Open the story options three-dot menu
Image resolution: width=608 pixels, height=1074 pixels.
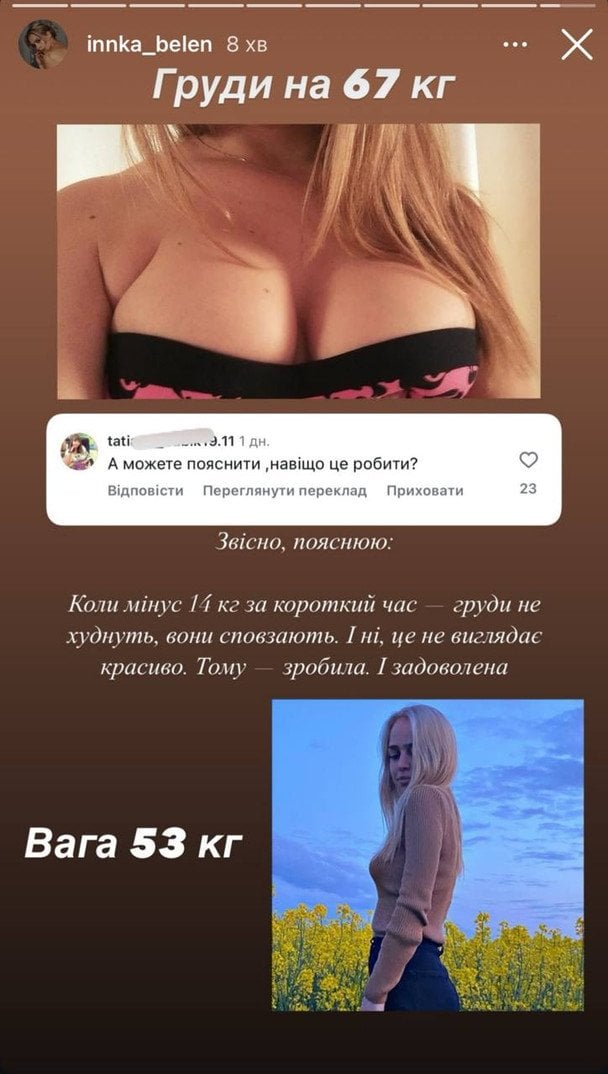pos(515,45)
